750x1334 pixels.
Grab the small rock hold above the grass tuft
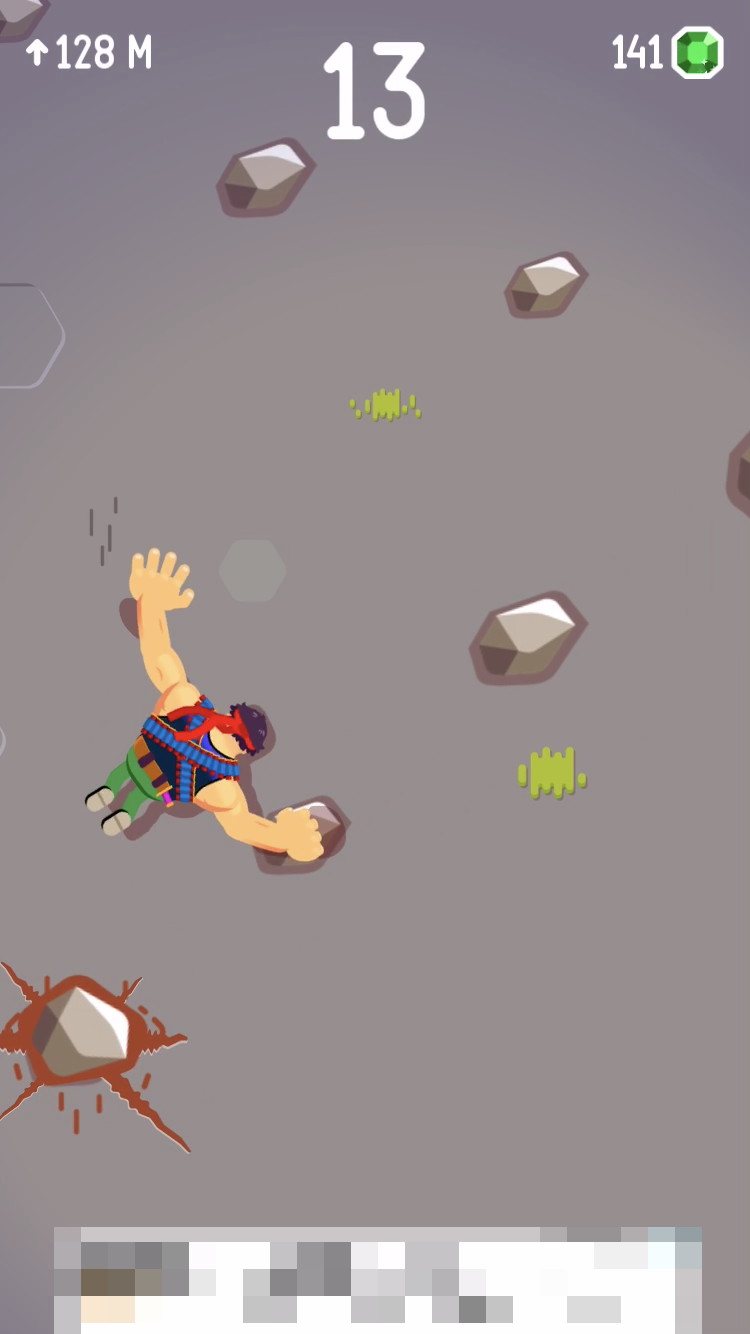tap(545, 285)
